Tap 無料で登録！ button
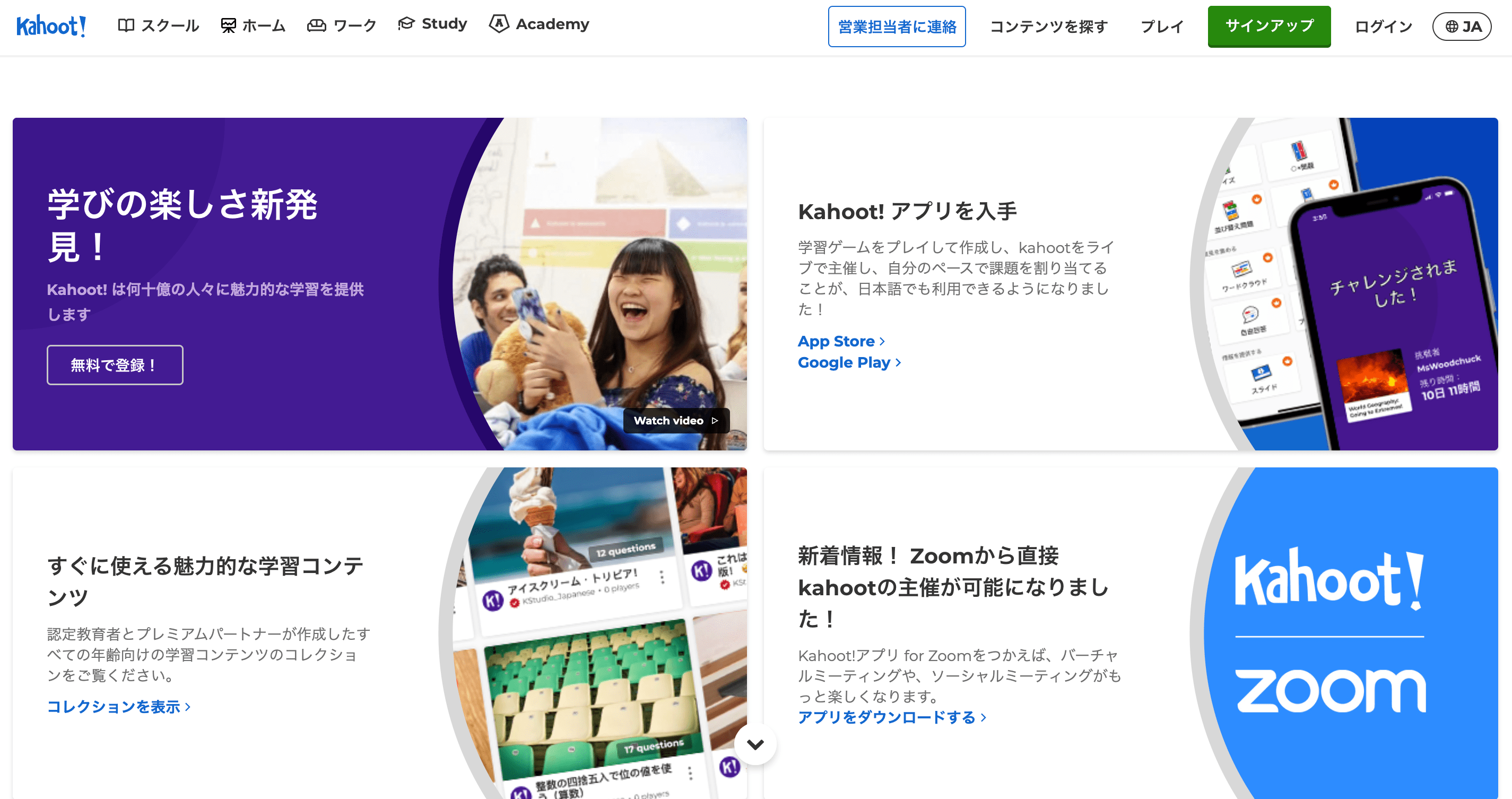The height and width of the screenshot is (799, 1512). pyautogui.click(x=115, y=365)
